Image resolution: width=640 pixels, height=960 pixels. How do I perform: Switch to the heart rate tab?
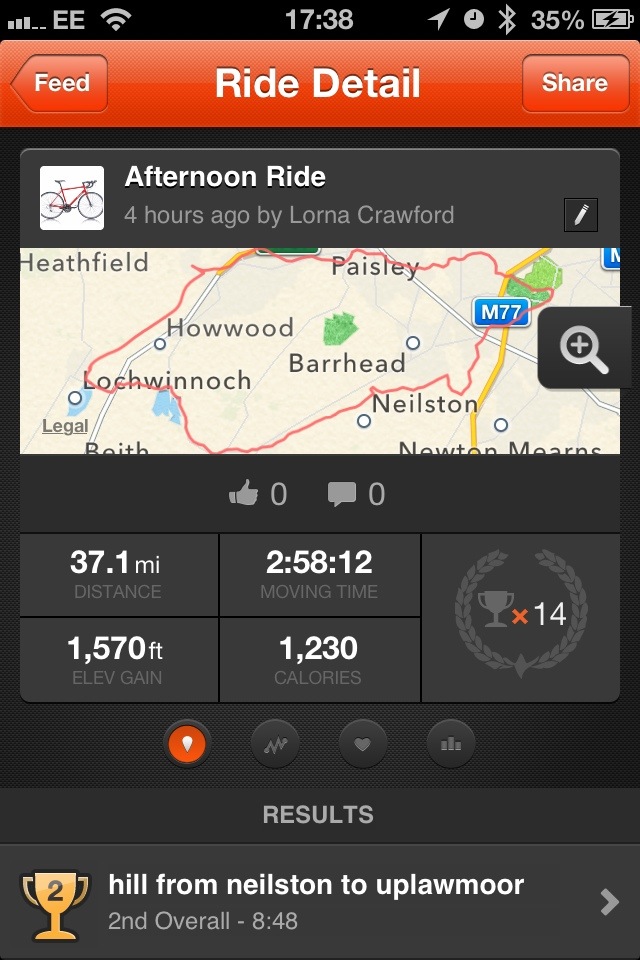coord(363,743)
